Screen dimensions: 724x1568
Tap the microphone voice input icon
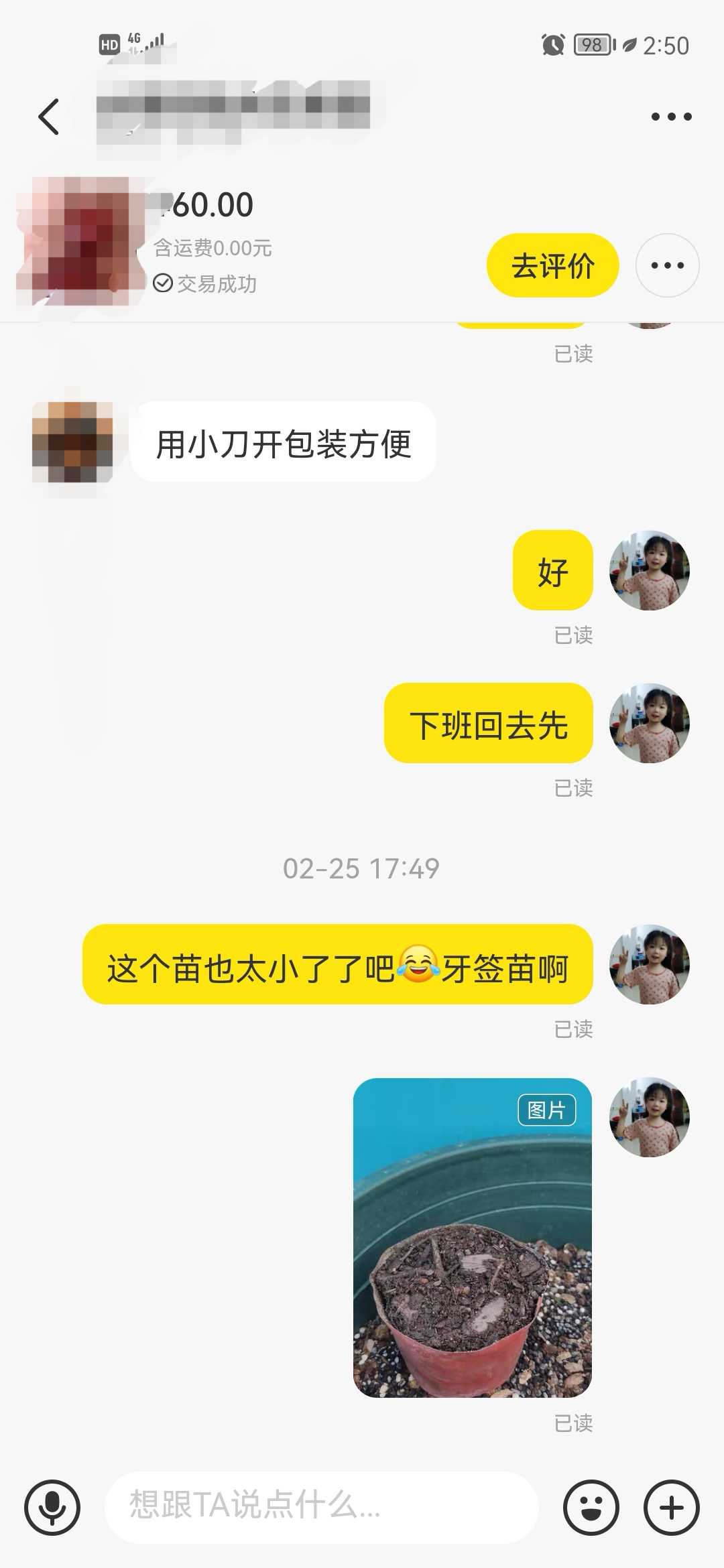coord(52,1508)
